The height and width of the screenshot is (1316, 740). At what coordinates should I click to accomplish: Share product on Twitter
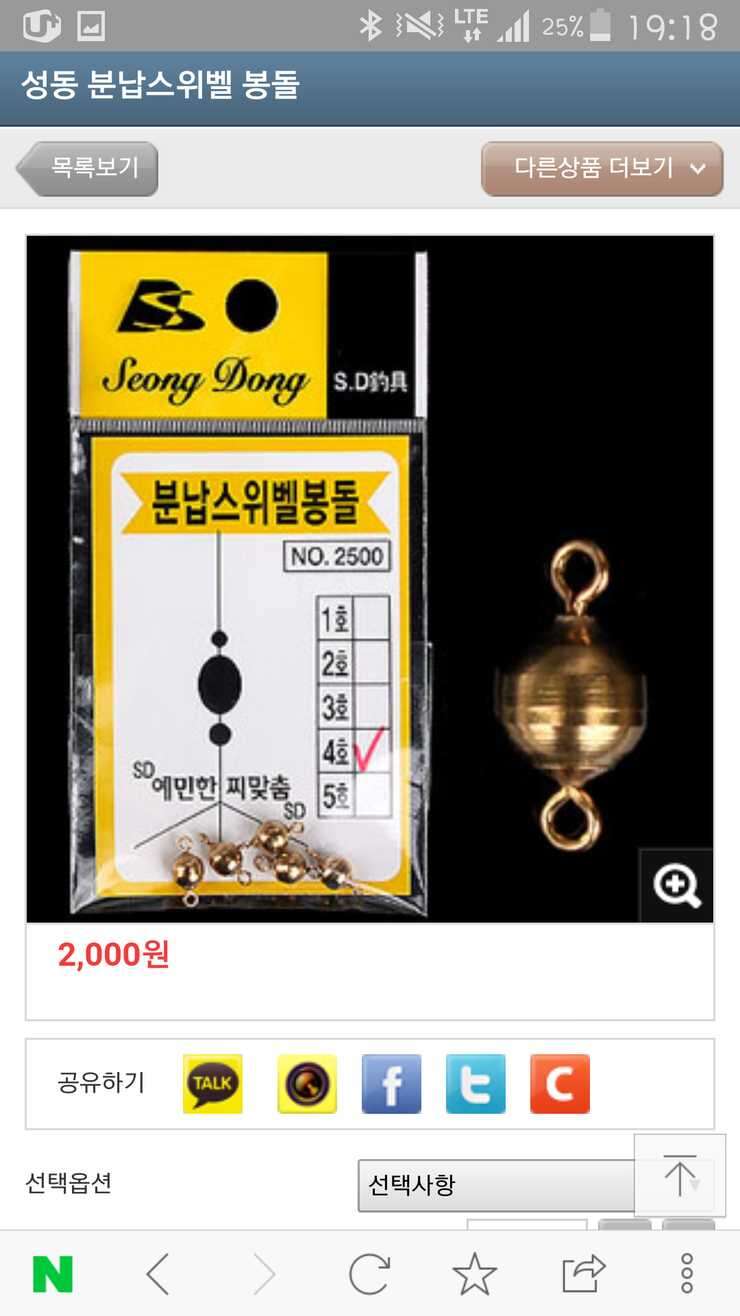[476, 1084]
